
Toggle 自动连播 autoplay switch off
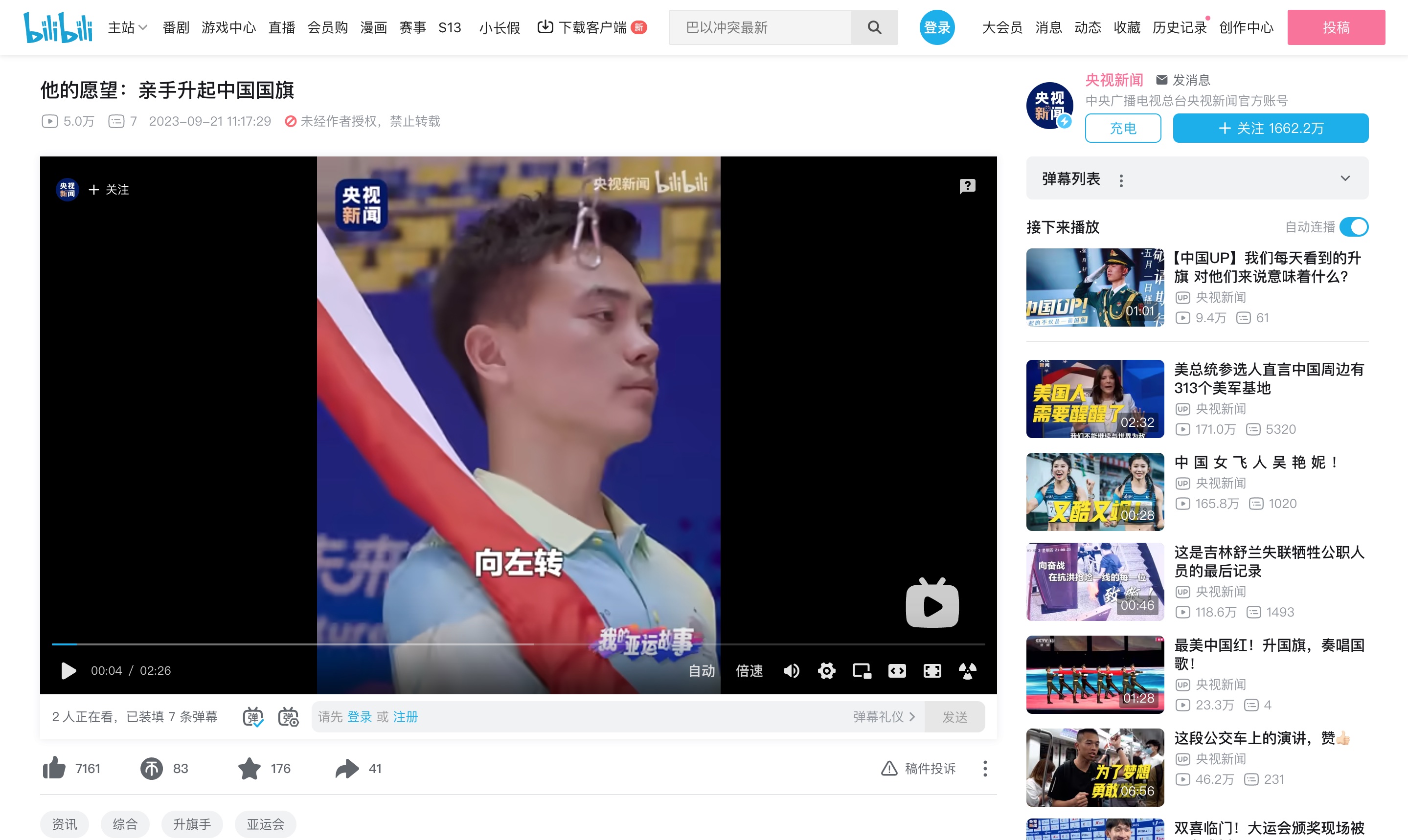[1354, 227]
